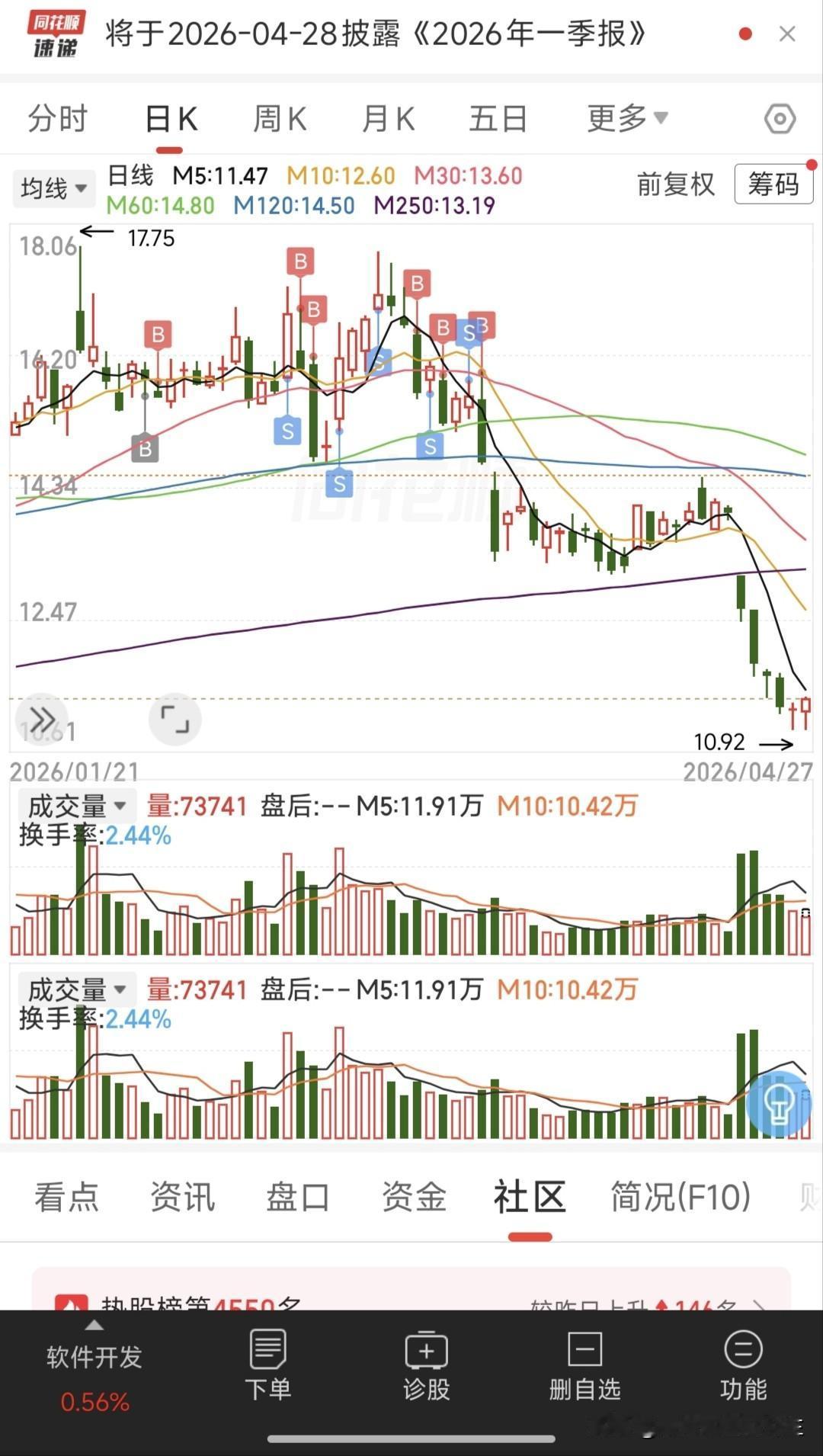Select the 周K weekly chart tab

click(x=280, y=120)
